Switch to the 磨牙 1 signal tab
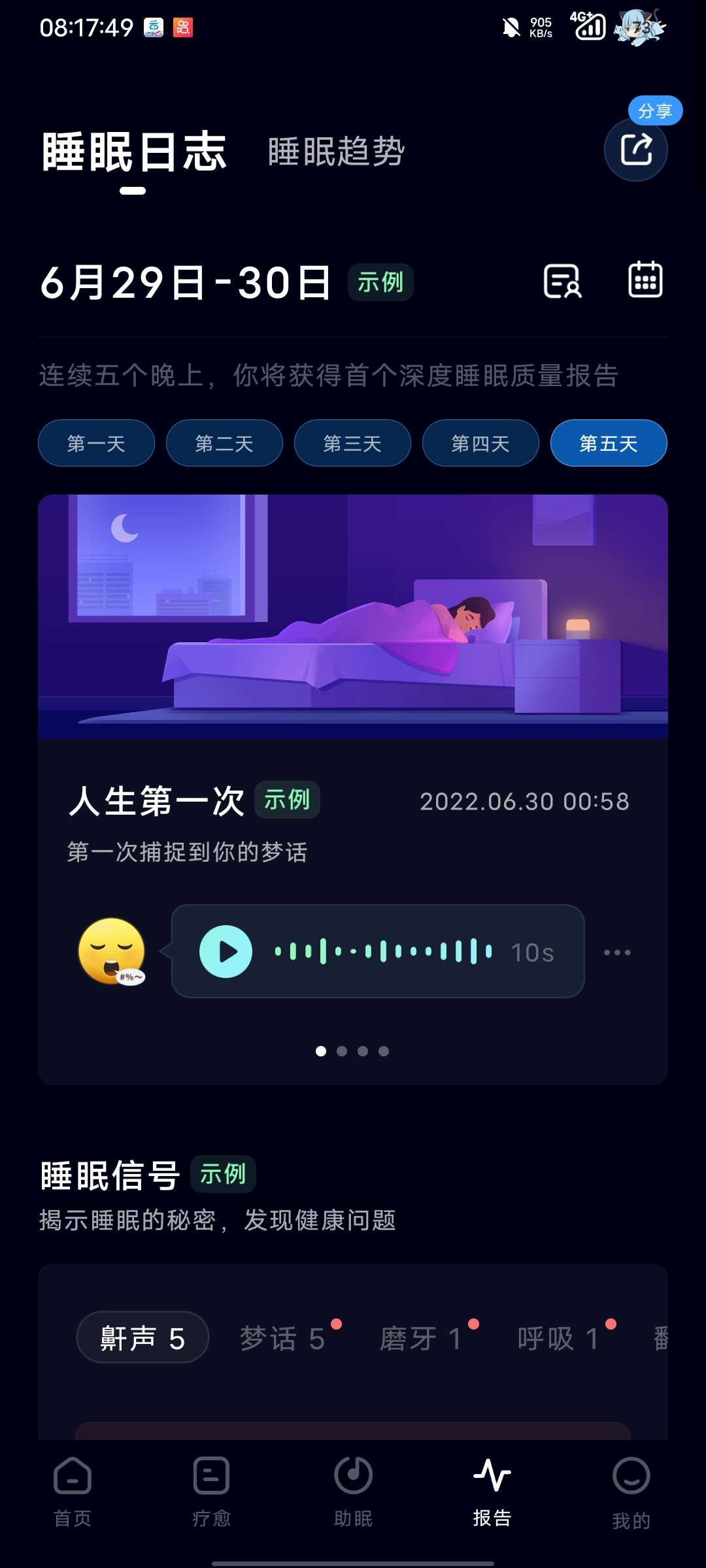 pos(421,1339)
